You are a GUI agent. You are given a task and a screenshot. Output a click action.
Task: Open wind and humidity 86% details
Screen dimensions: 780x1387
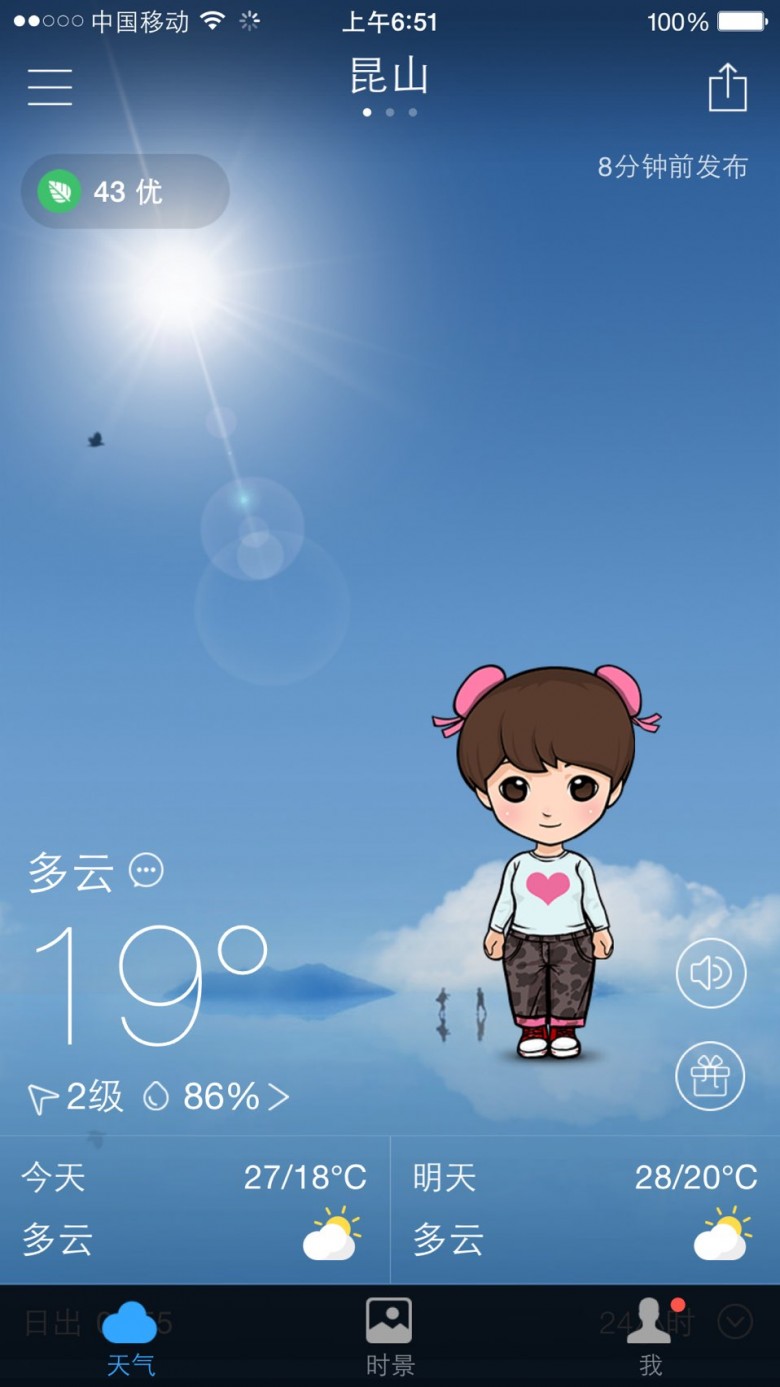coord(158,1097)
